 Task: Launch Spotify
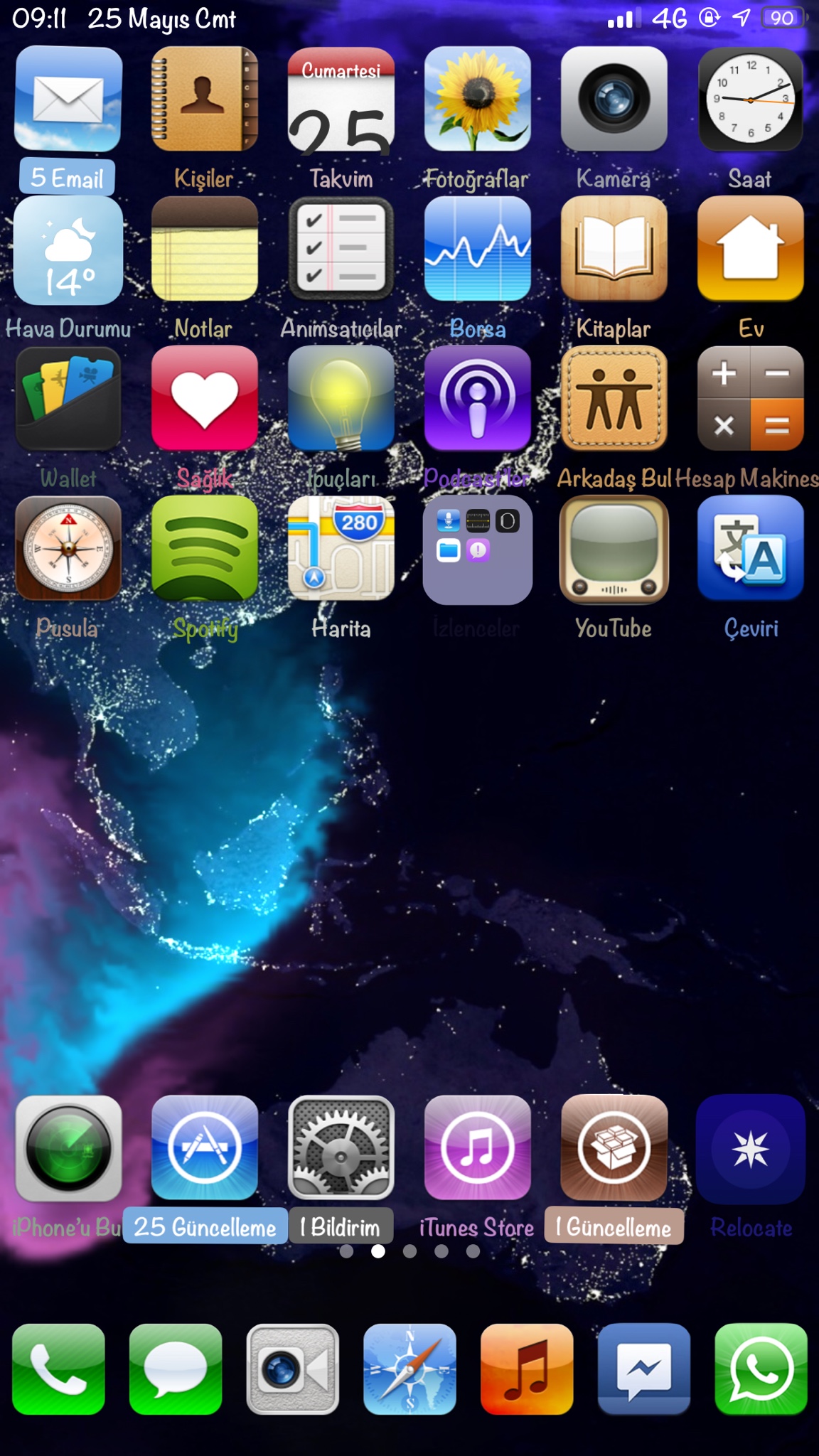pos(205,549)
